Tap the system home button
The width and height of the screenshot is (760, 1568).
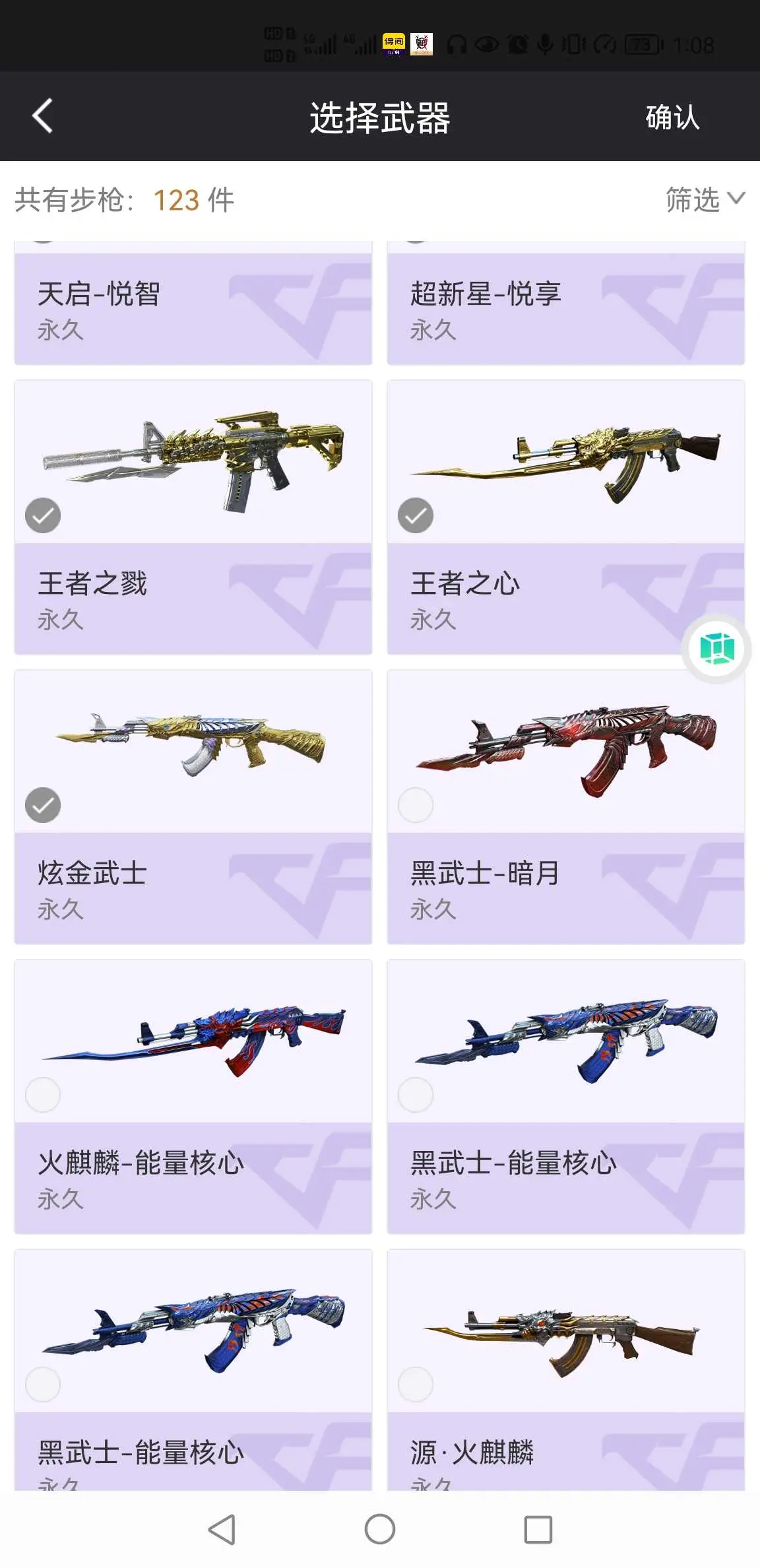coord(380,1529)
